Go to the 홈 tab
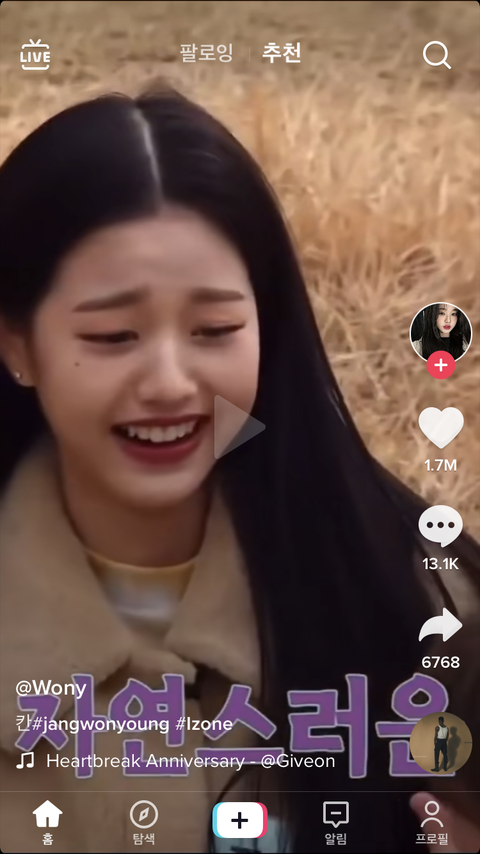Image resolution: width=480 pixels, height=854 pixels. pos(47,822)
